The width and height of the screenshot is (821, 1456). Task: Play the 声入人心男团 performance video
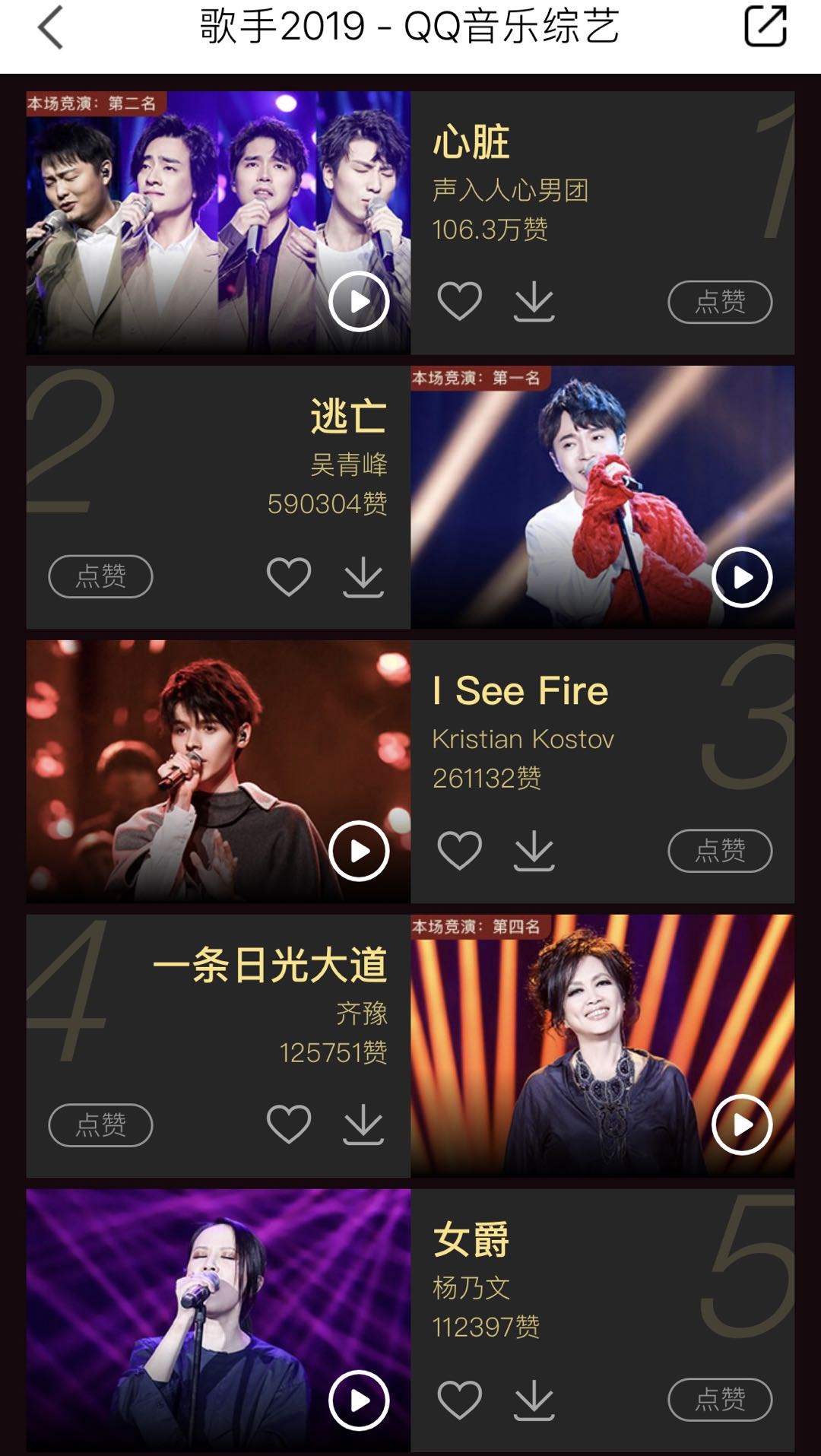[x=358, y=302]
